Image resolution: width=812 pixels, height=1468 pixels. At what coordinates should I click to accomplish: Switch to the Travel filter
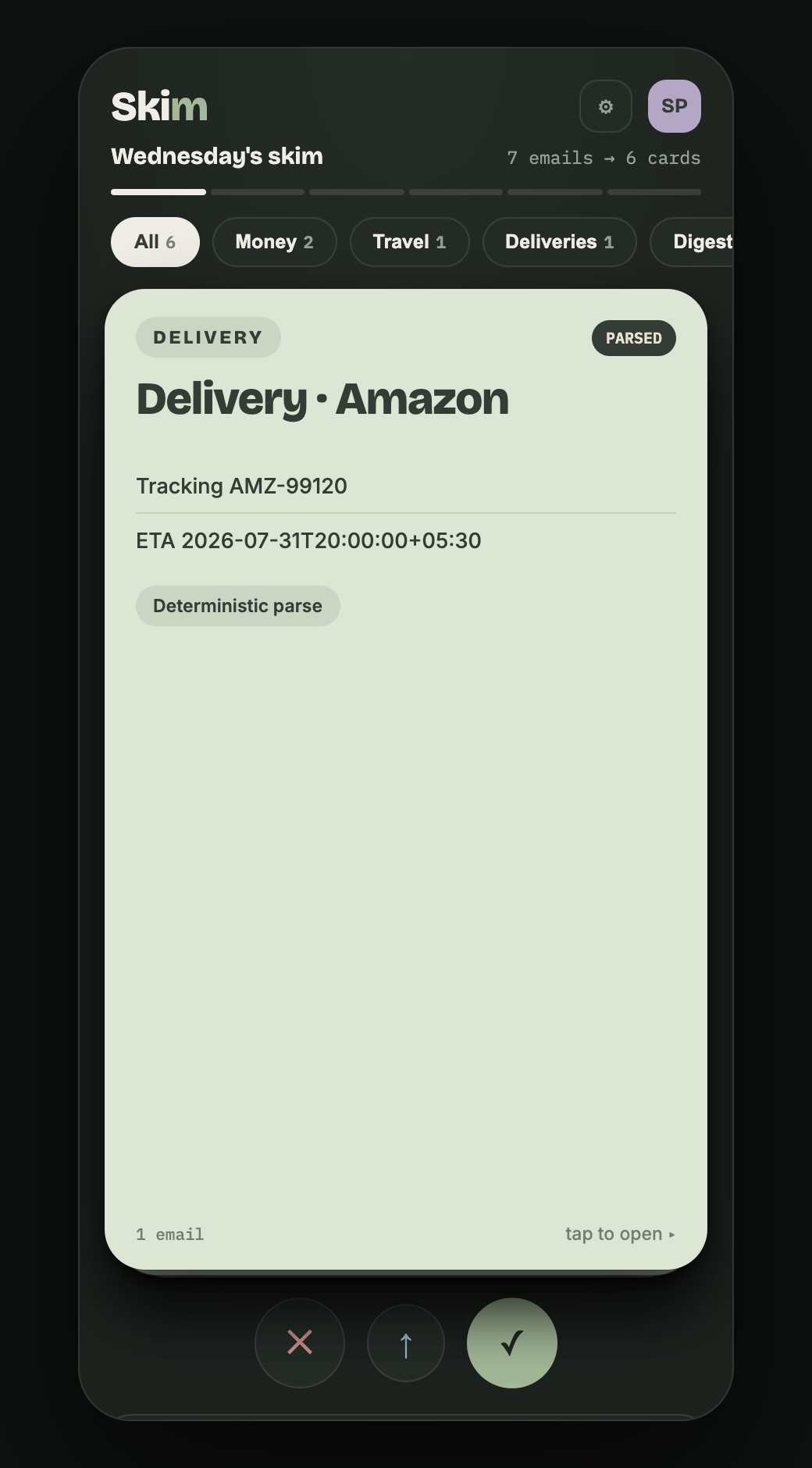(410, 242)
